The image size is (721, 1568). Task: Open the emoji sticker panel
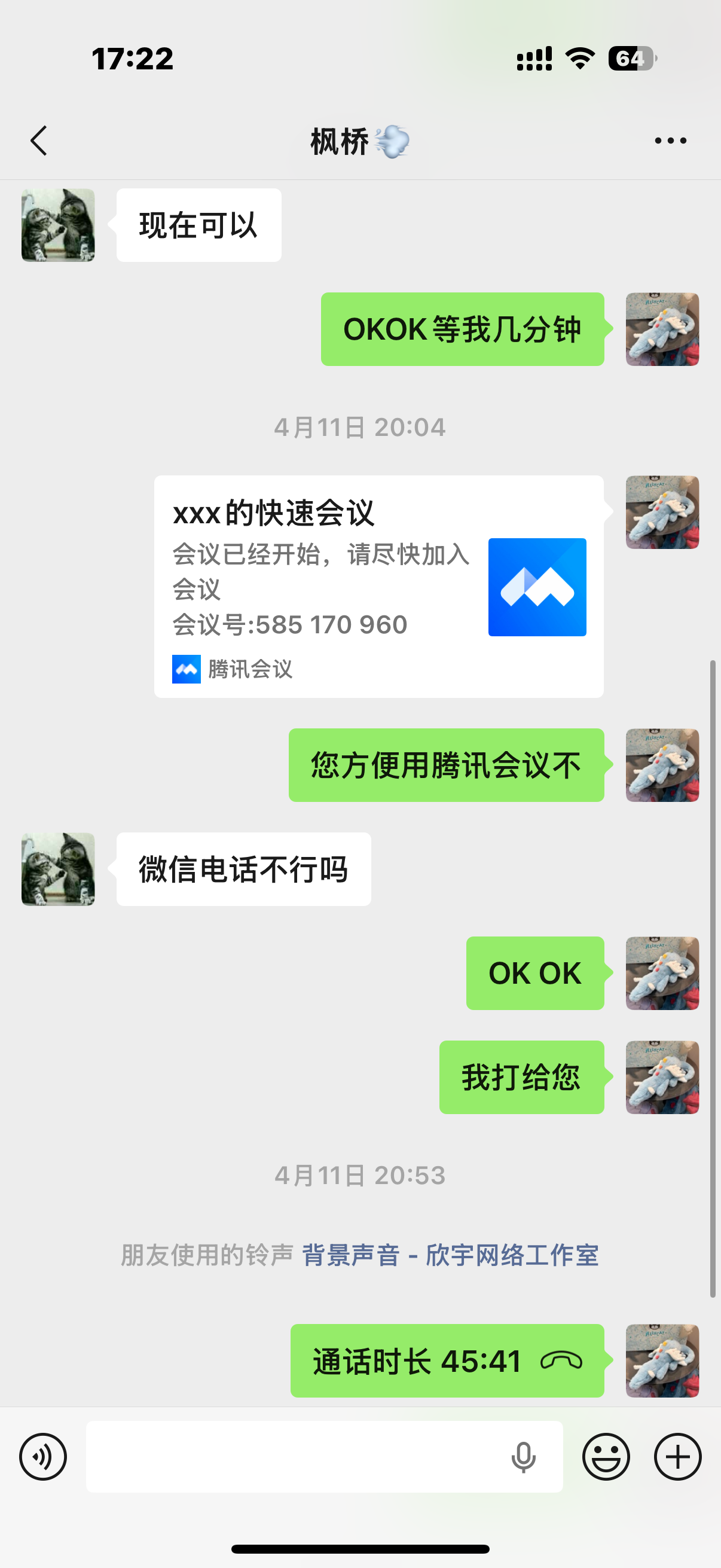(x=606, y=1457)
